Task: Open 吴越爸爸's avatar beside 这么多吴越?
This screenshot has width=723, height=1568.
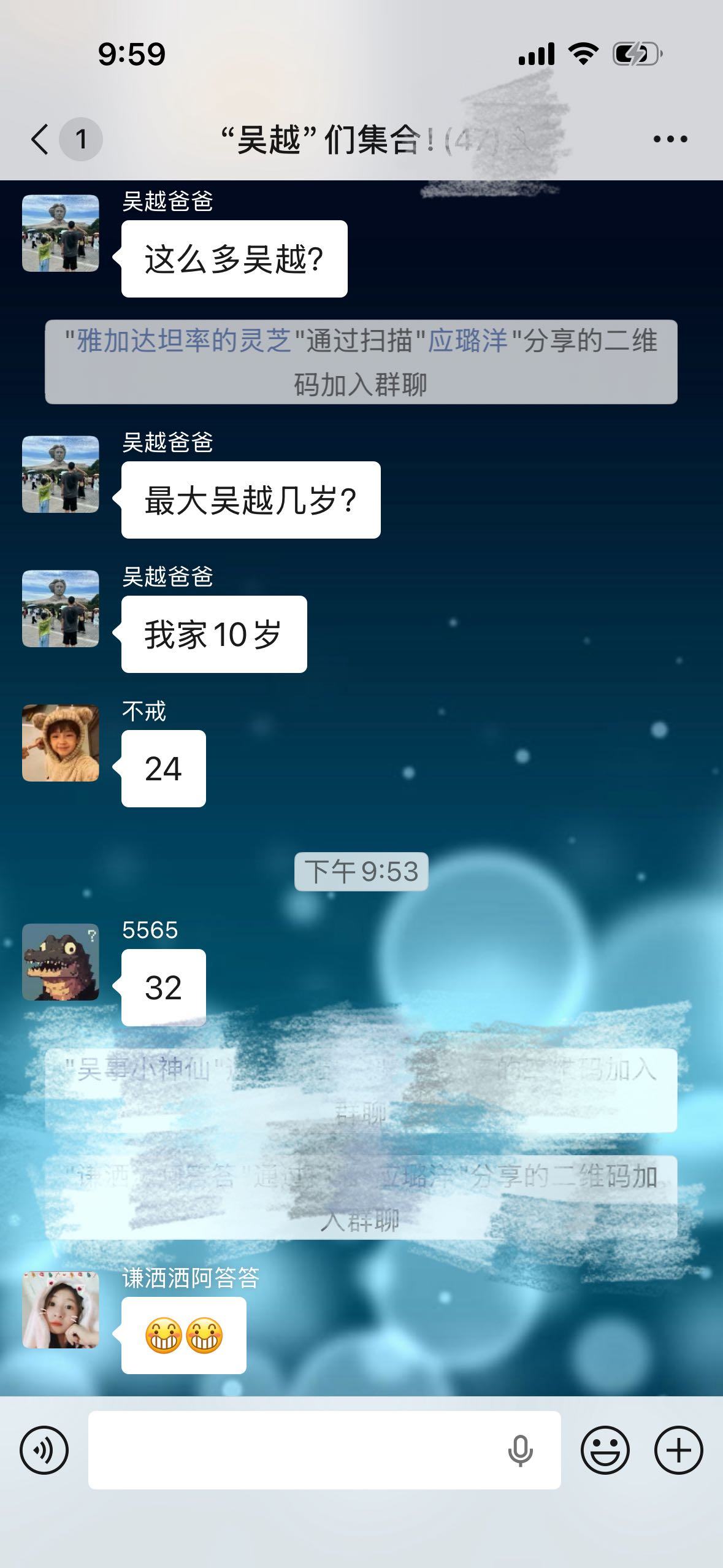Action: (61, 233)
